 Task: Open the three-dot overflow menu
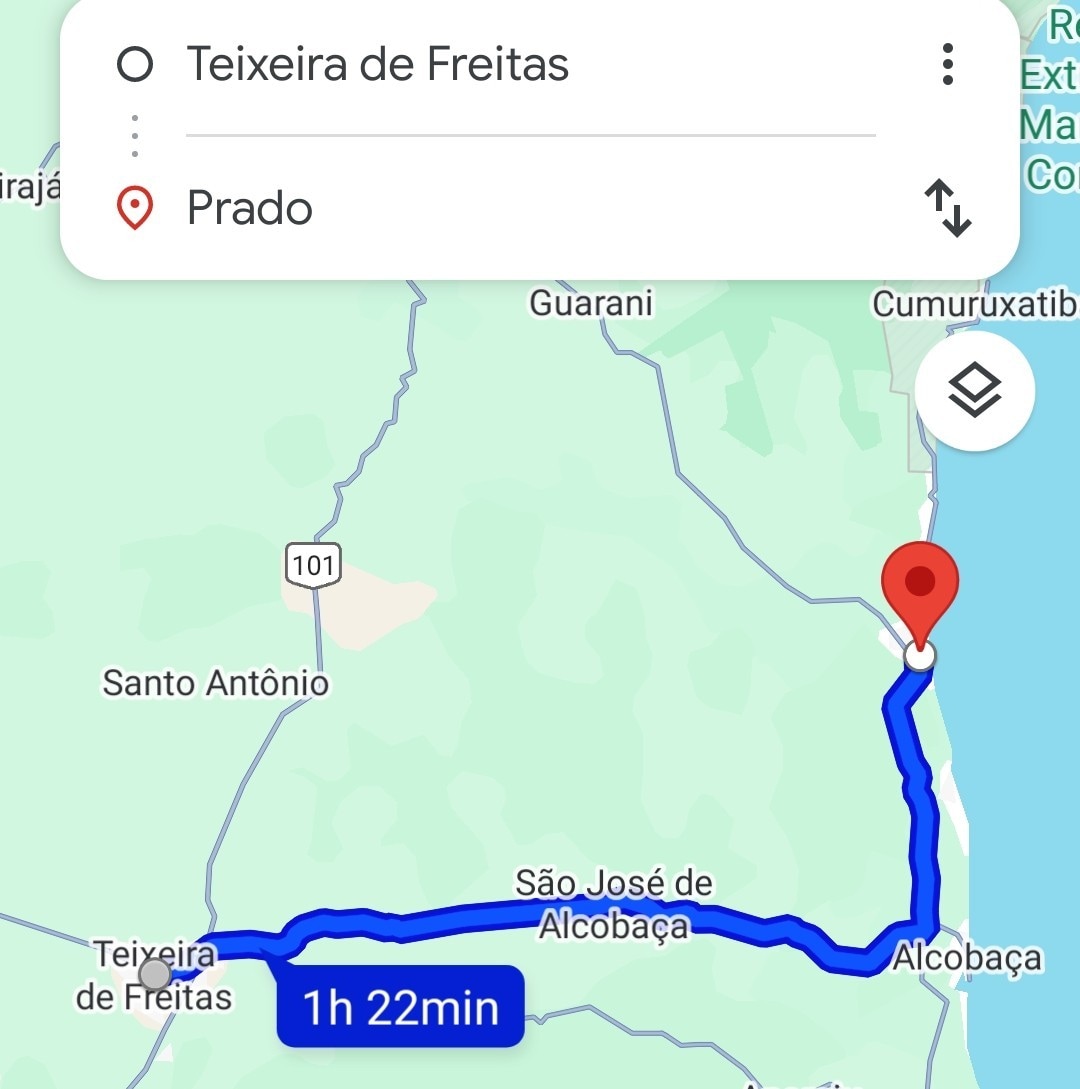pyautogui.click(x=947, y=65)
